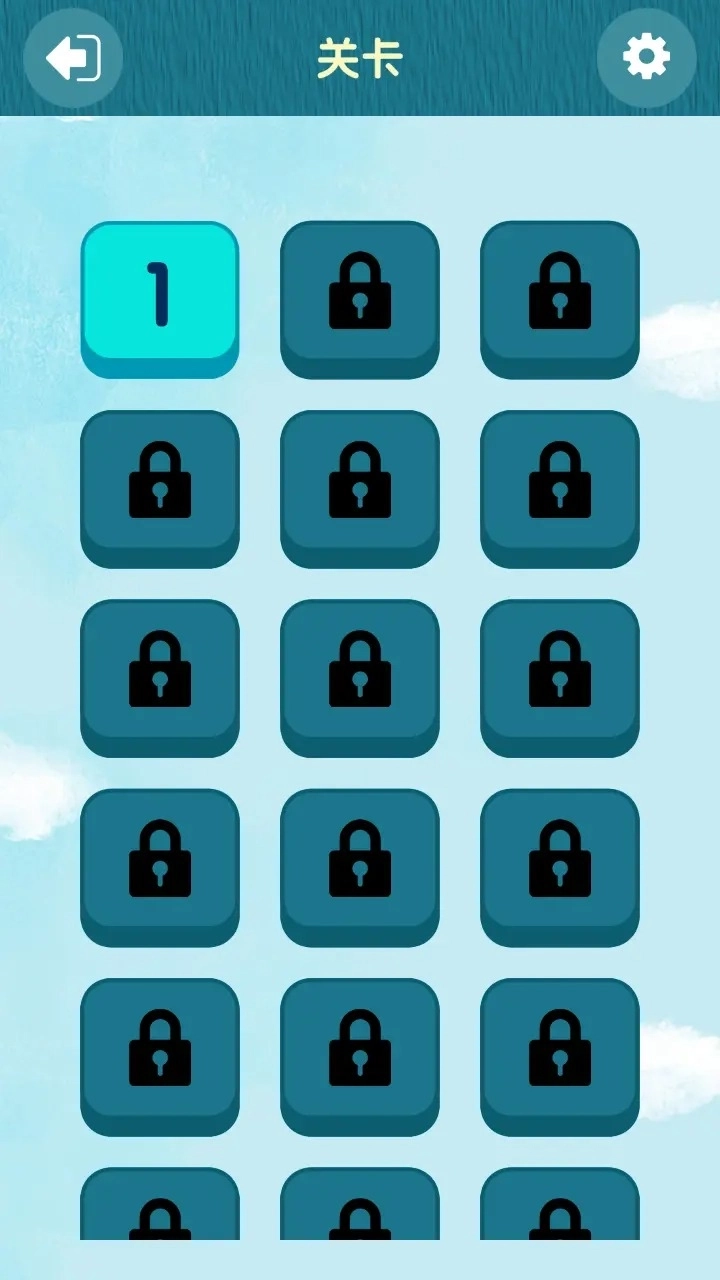This screenshot has height=1280, width=720.
Task: Tap the middle lock in the fifth row
Action: tap(360, 1056)
